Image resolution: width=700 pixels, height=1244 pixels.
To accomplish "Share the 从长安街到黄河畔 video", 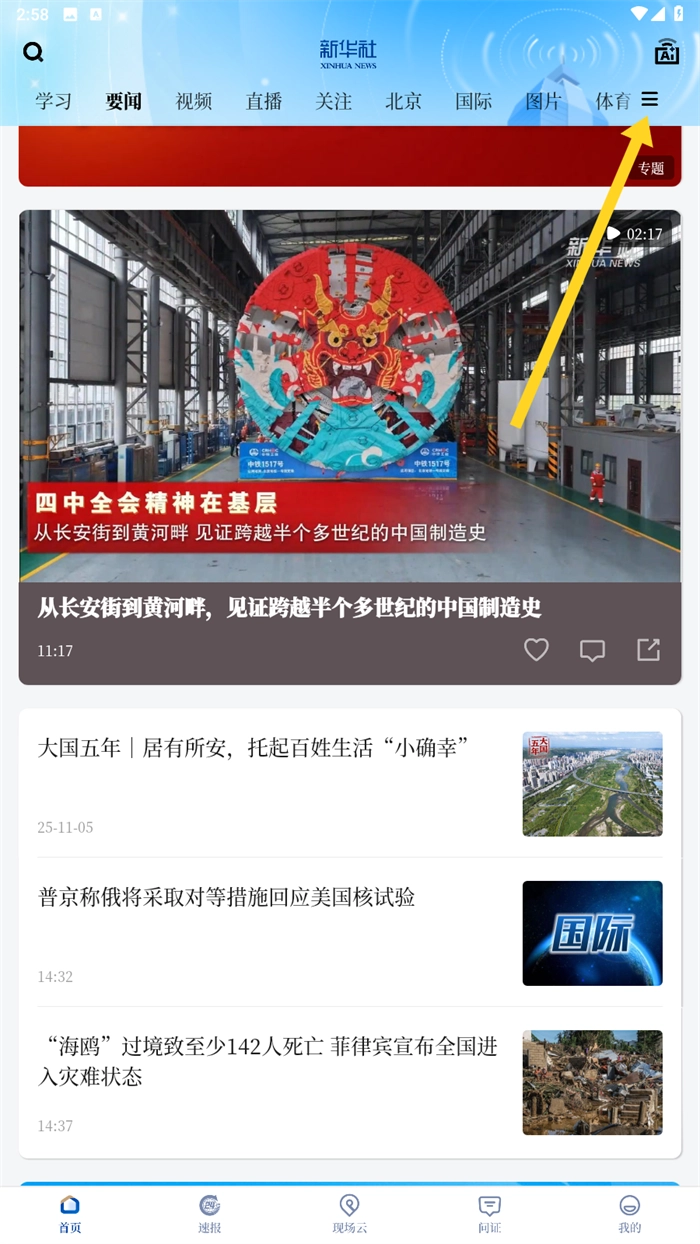I will (x=649, y=650).
